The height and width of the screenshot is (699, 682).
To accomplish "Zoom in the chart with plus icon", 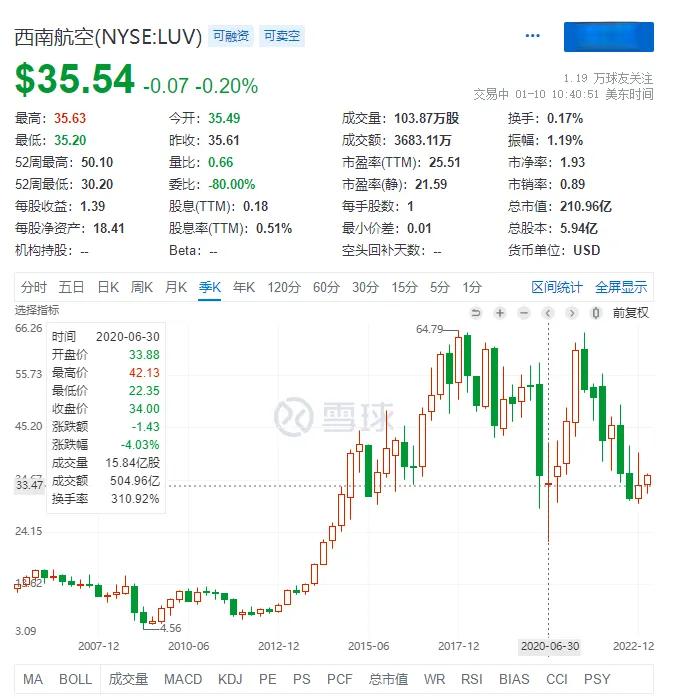I will pos(500,313).
